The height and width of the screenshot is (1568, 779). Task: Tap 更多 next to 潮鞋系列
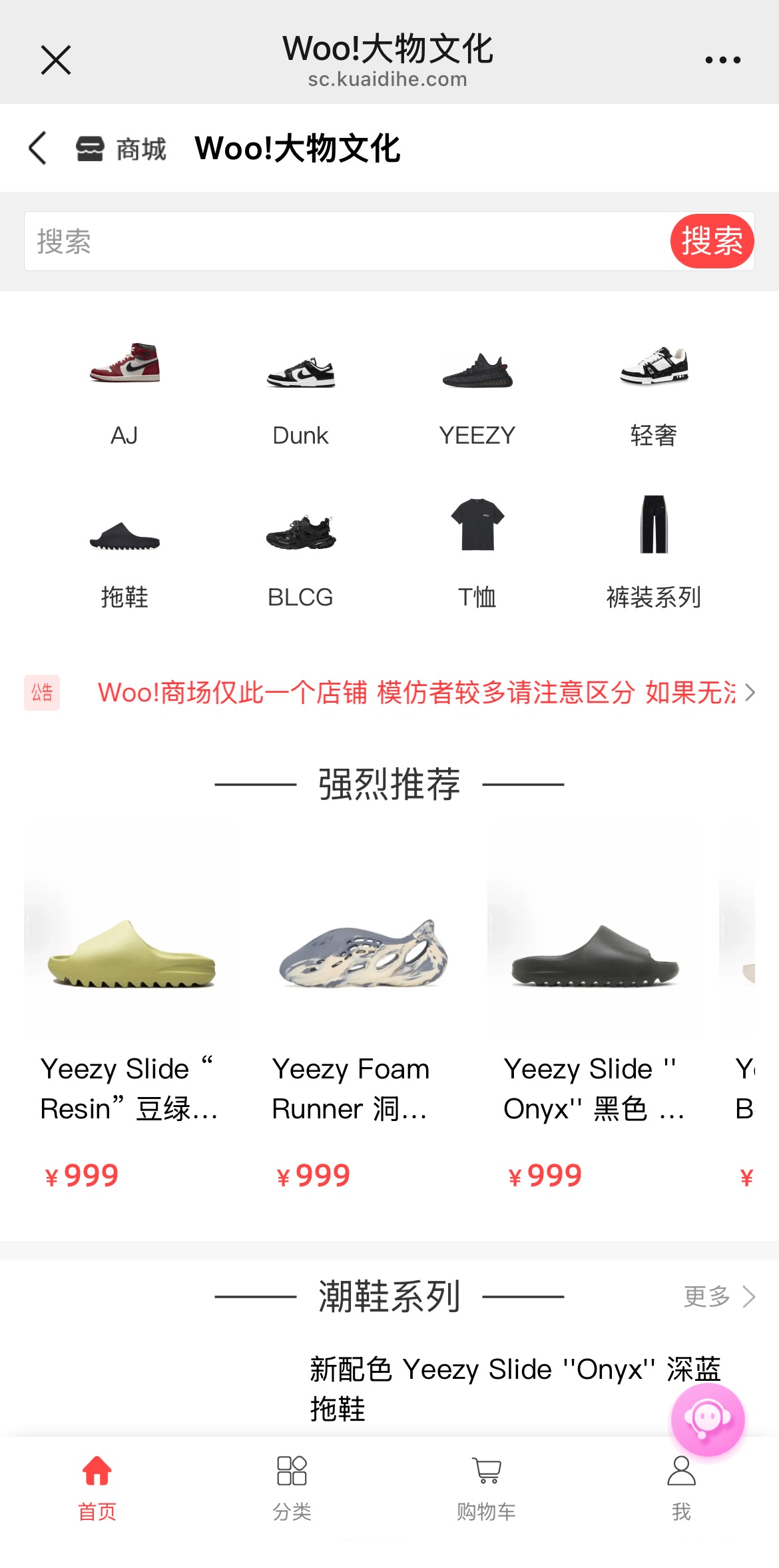coord(719,1296)
